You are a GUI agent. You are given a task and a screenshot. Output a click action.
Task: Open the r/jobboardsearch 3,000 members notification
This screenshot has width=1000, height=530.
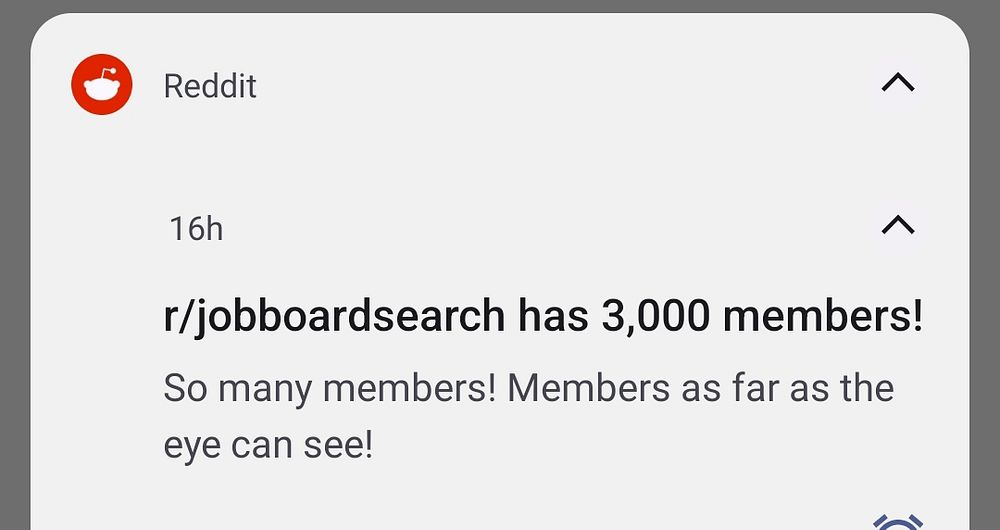pos(541,318)
